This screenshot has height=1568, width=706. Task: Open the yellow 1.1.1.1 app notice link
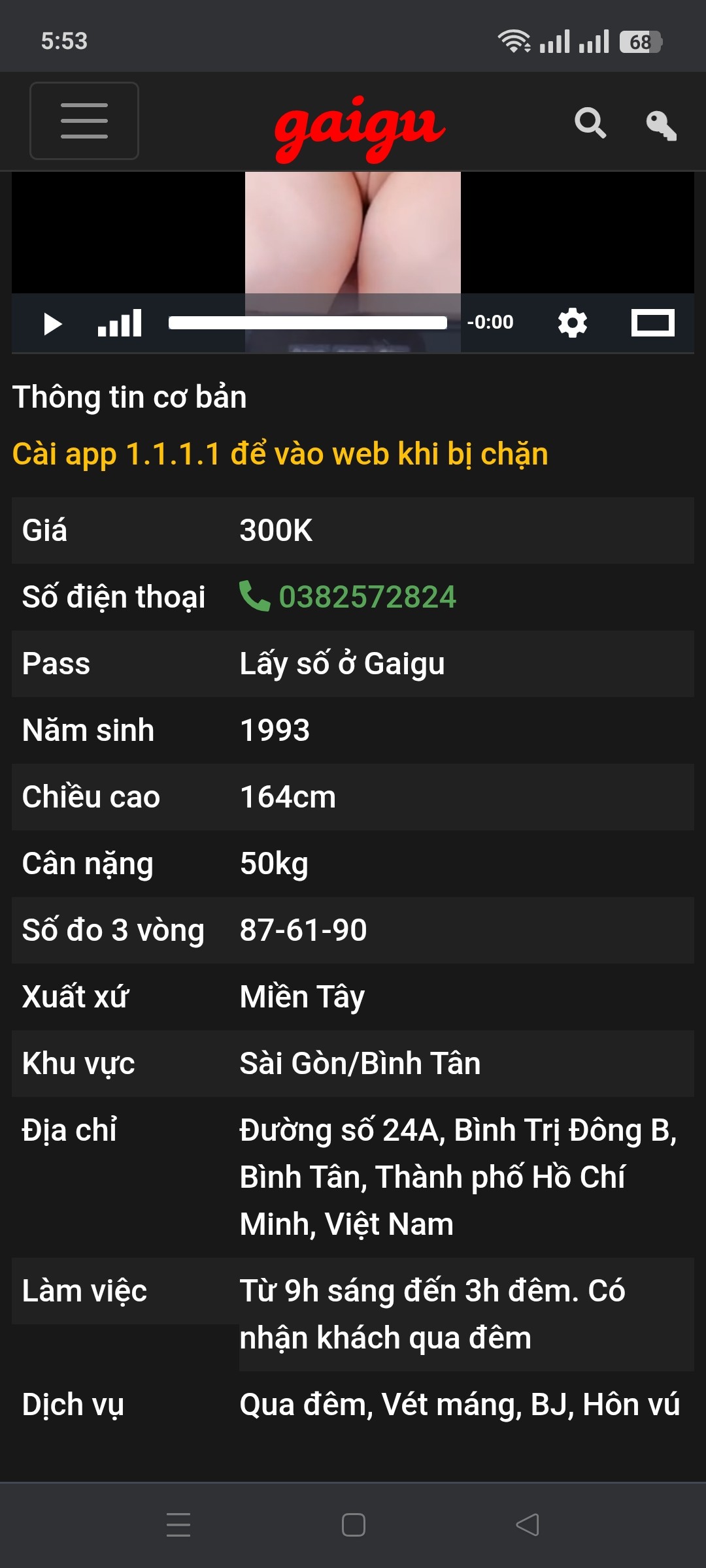point(280,454)
